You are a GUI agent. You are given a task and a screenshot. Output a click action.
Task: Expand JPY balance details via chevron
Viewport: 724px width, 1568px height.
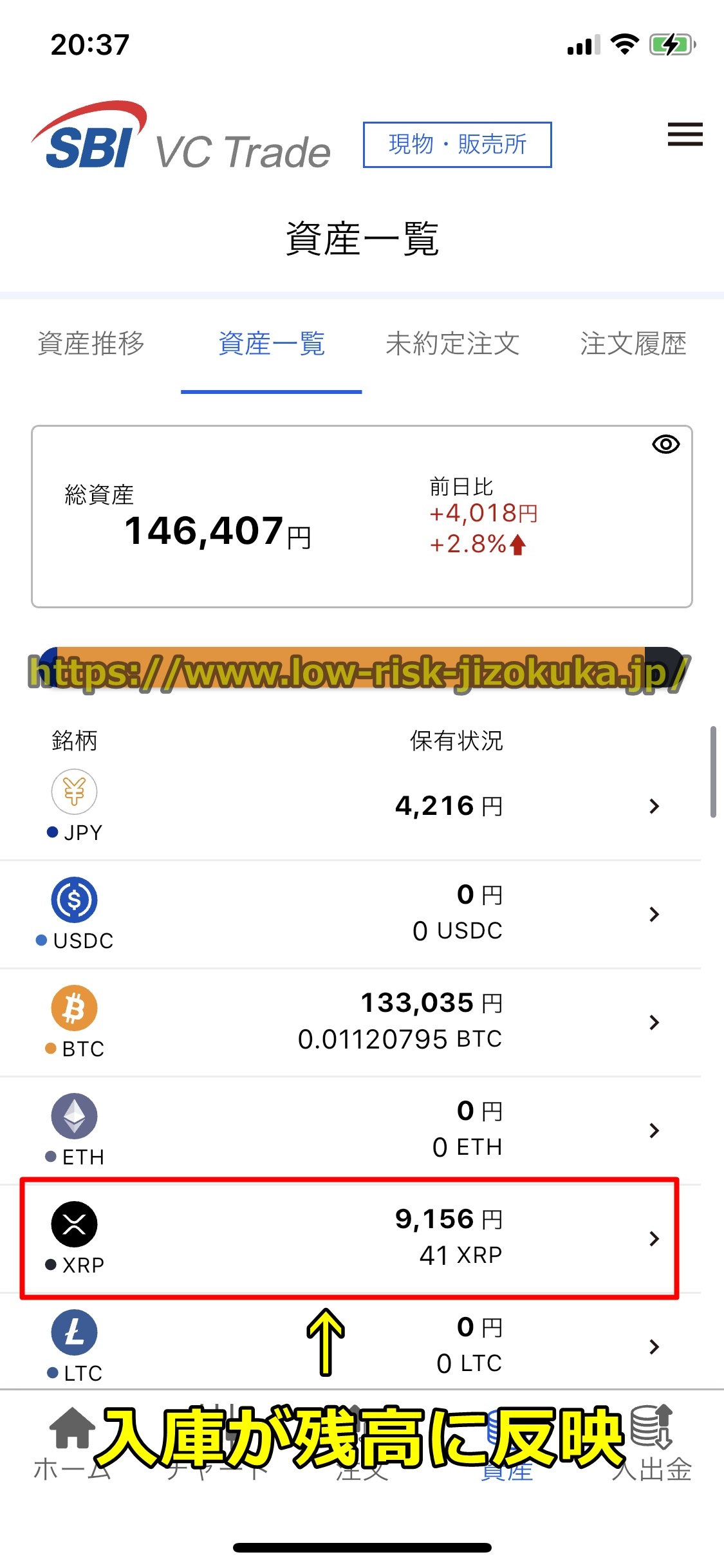(x=655, y=807)
